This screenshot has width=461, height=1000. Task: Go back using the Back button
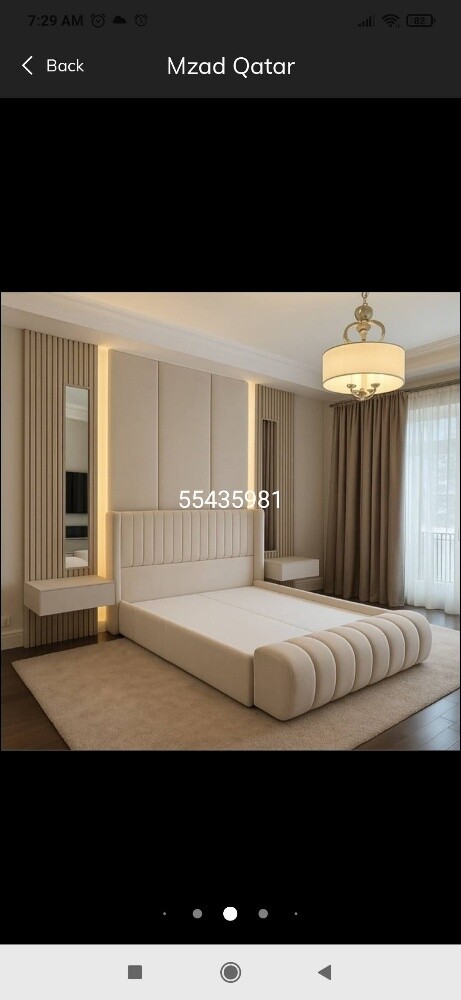(x=52, y=66)
